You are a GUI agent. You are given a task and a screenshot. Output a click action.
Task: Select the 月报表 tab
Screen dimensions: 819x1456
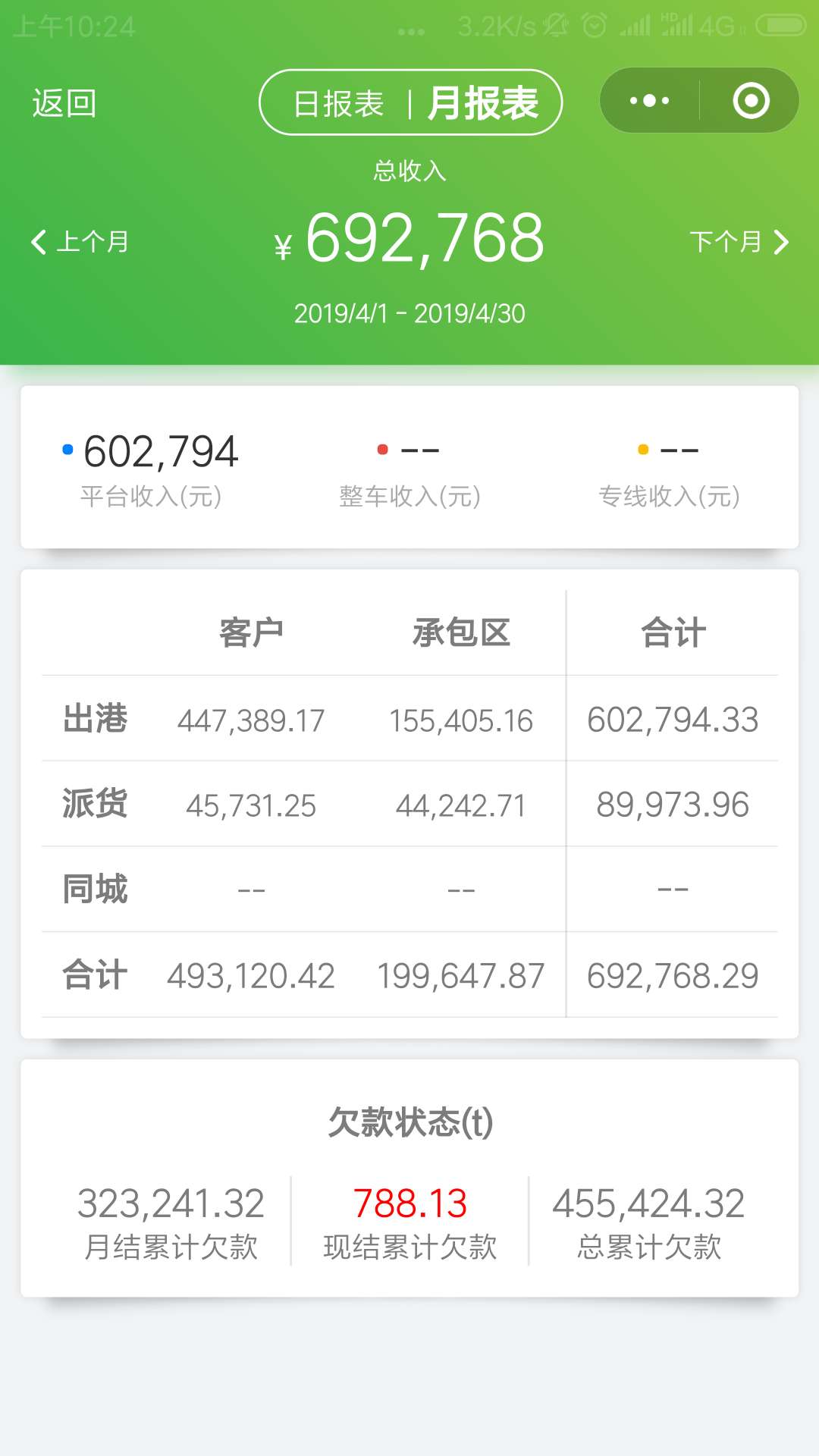coord(483,103)
